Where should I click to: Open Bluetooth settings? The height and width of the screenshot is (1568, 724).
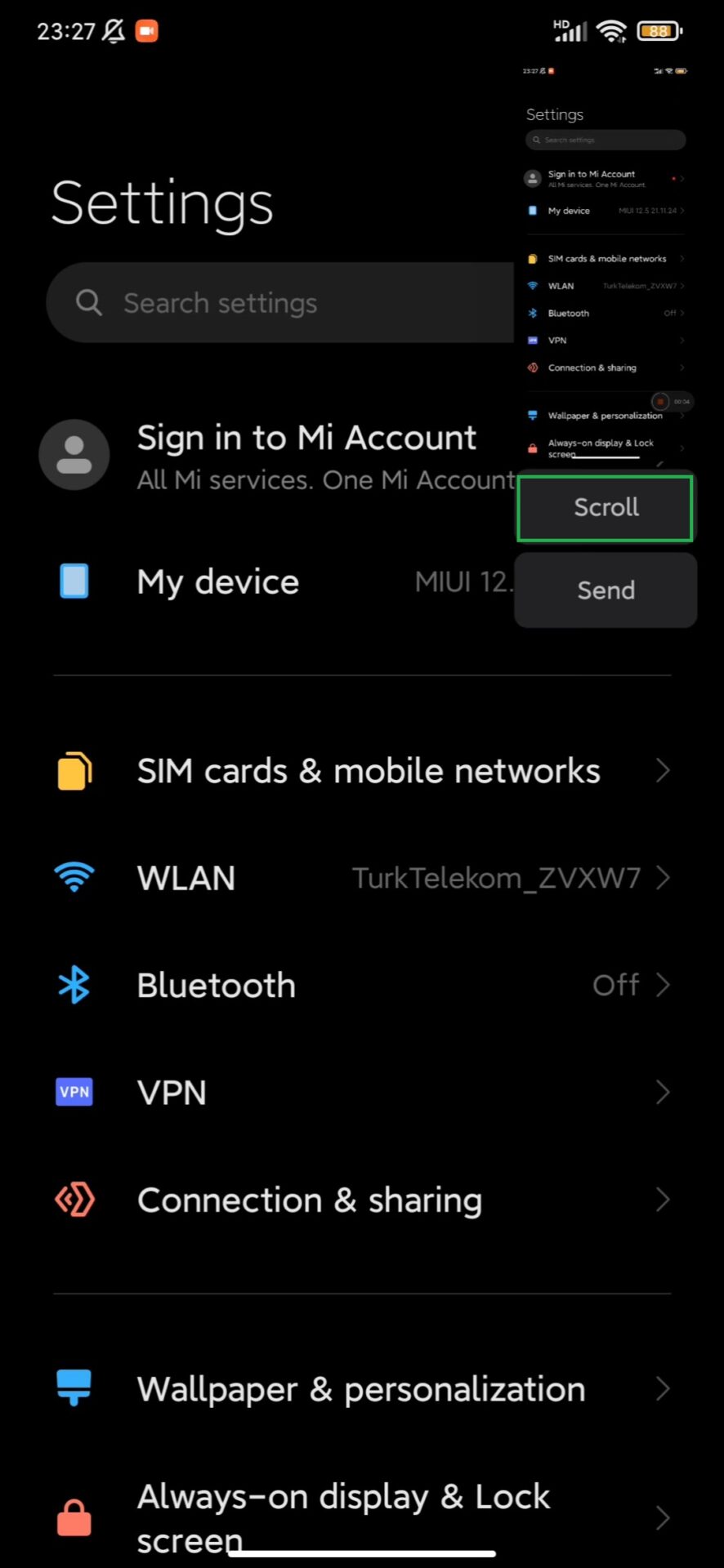pyautogui.click(x=362, y=985)
